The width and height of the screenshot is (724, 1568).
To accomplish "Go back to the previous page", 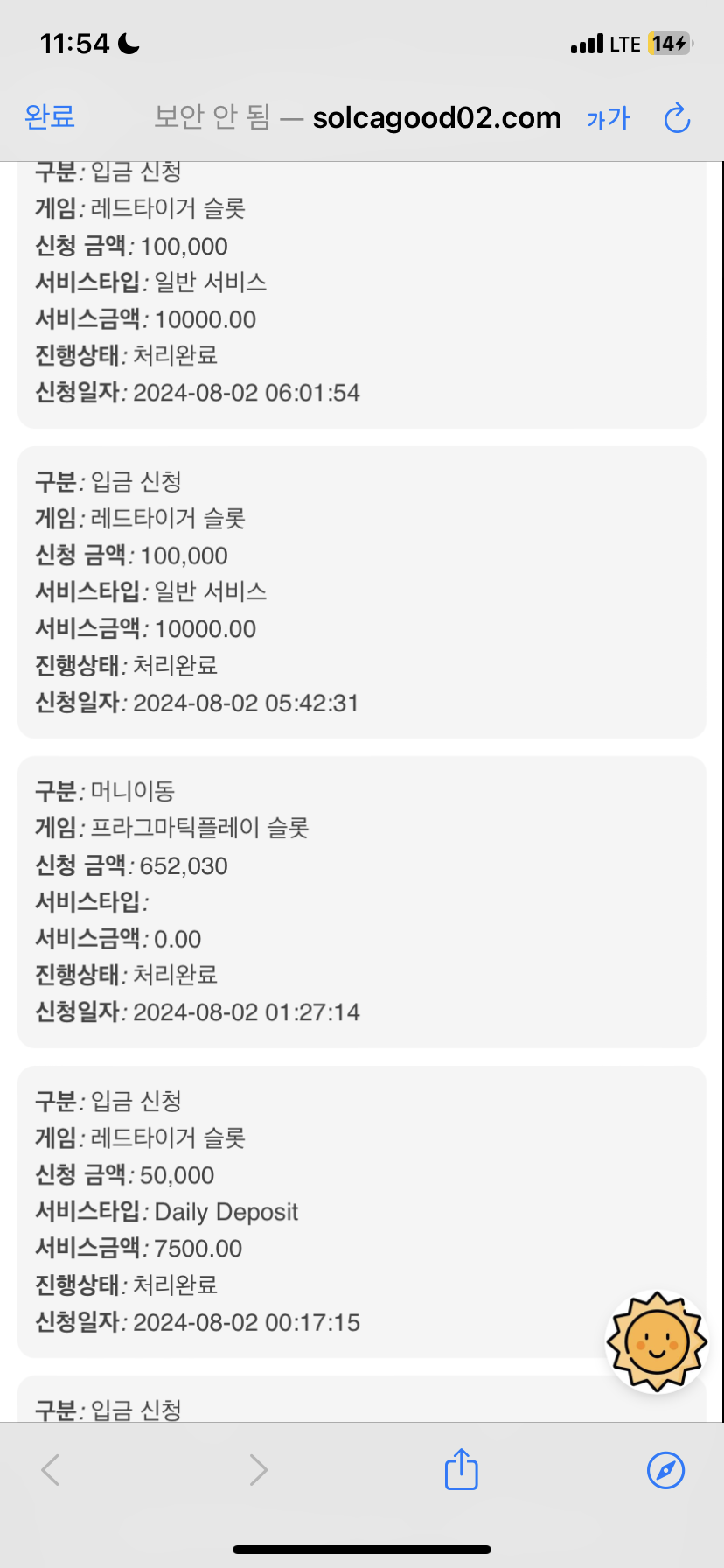I will (x=51, y=1470).
